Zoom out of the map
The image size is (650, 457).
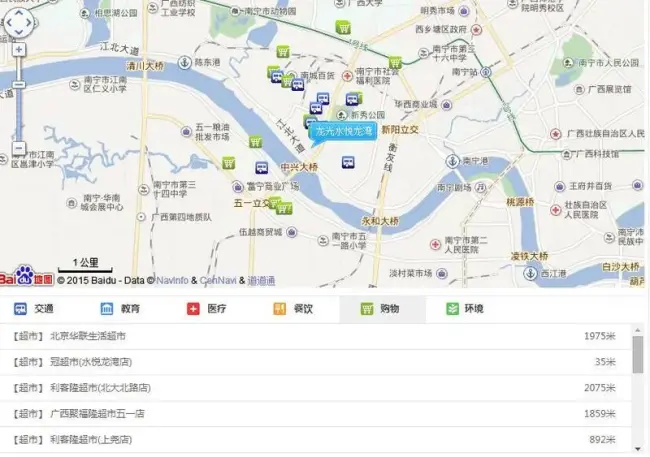coord(18,149)
